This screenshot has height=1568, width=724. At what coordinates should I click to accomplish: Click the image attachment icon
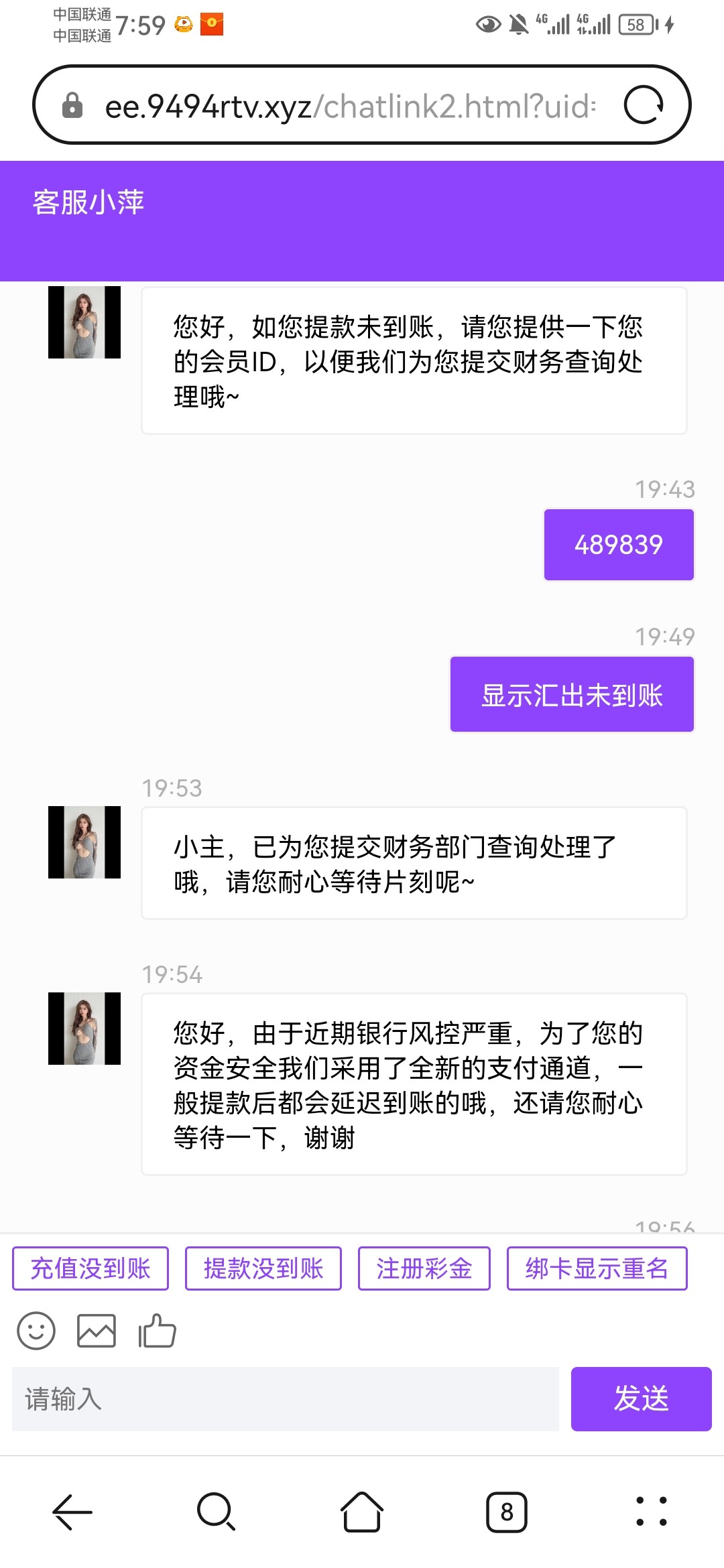pyautogui.click(x=97, y=1330)
